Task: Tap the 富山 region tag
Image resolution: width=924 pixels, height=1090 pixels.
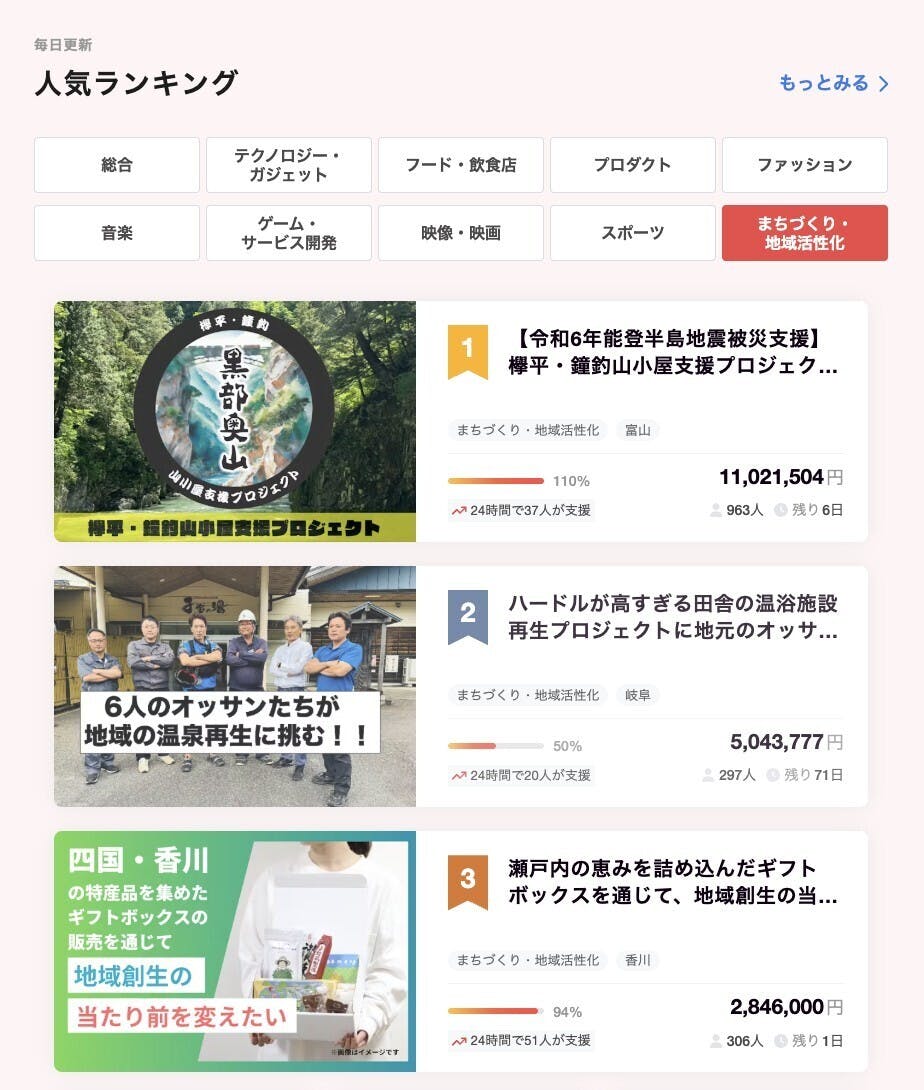Action: click(637, 430)
